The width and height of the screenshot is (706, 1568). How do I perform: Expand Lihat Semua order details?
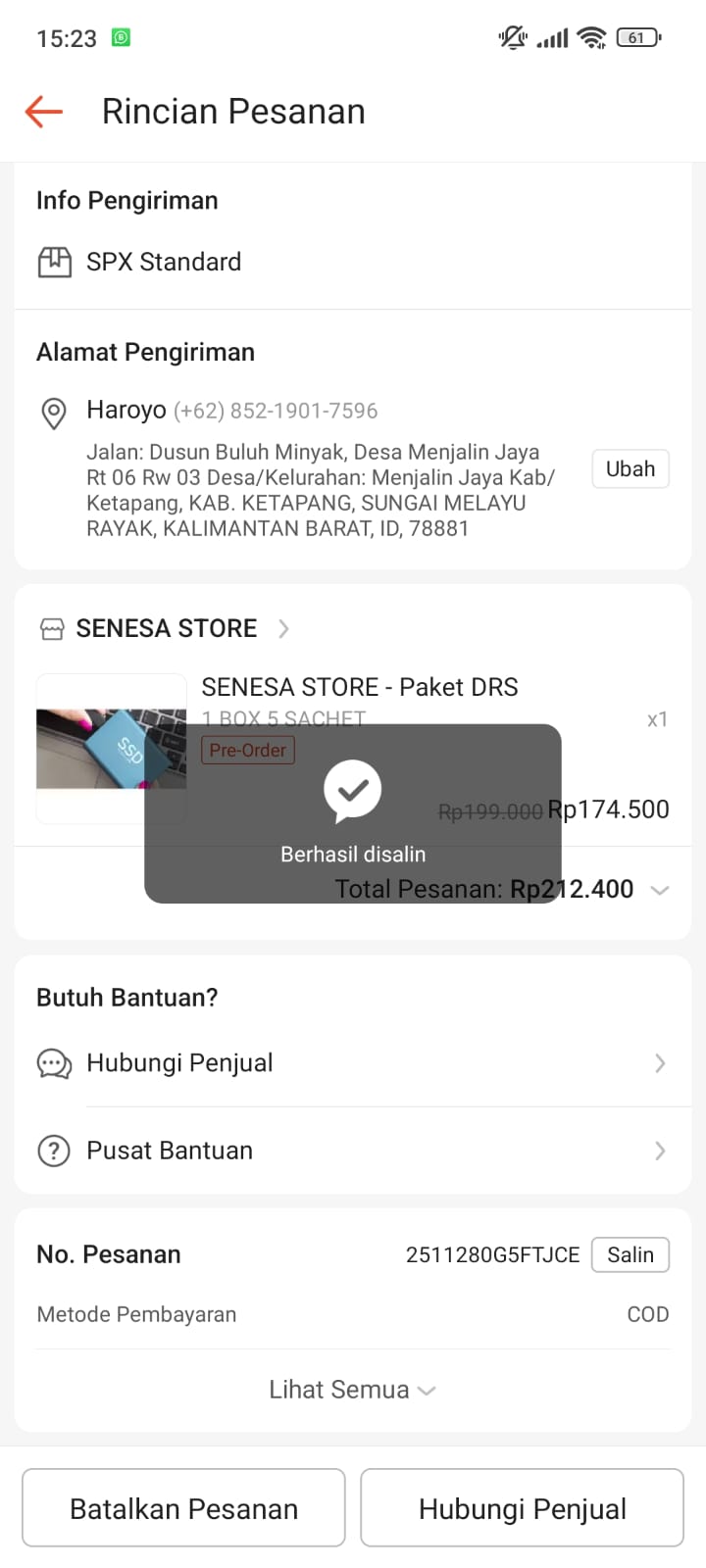(x=352, y=1390)
